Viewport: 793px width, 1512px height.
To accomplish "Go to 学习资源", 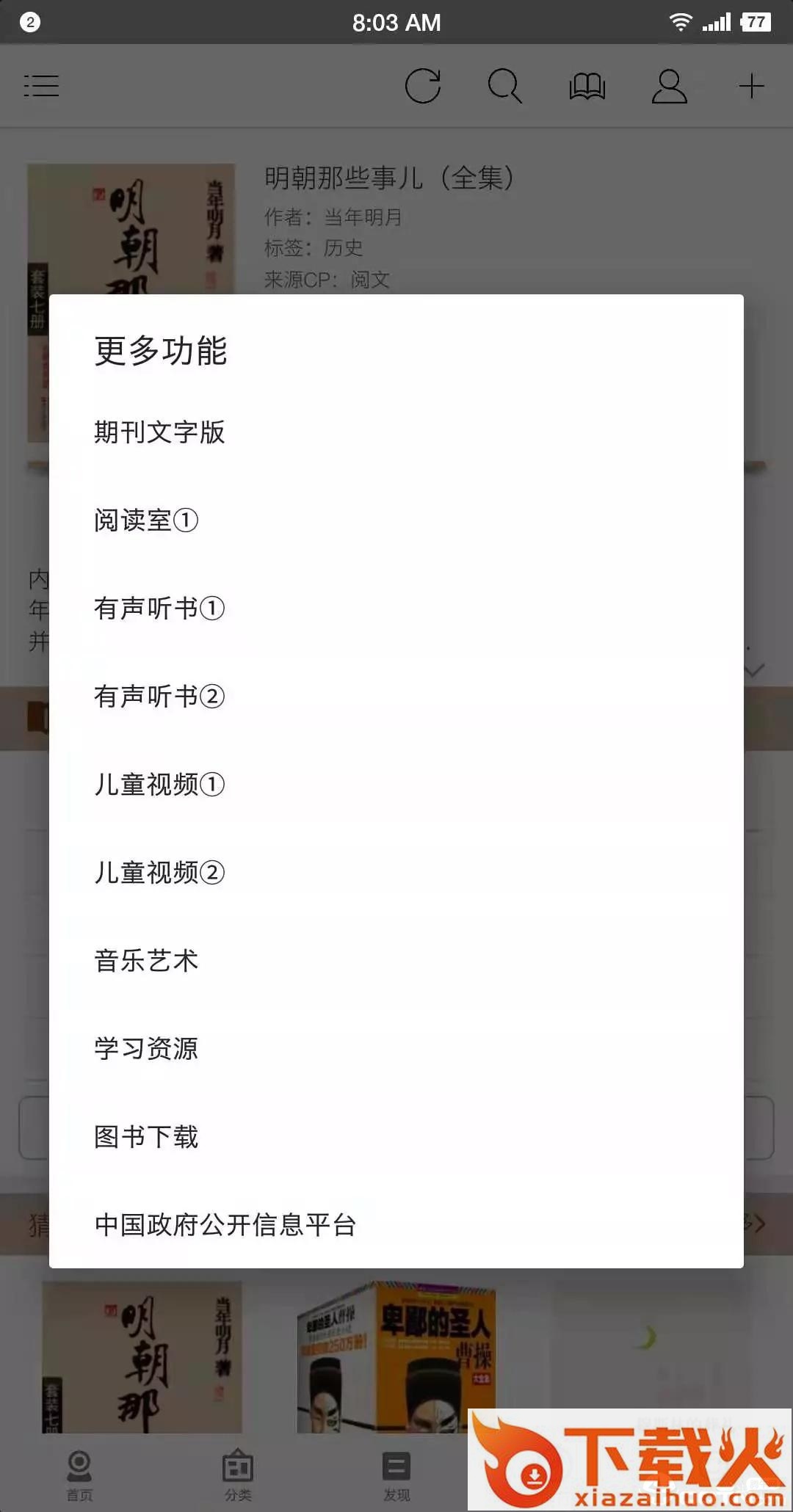I will point(146,1049).
